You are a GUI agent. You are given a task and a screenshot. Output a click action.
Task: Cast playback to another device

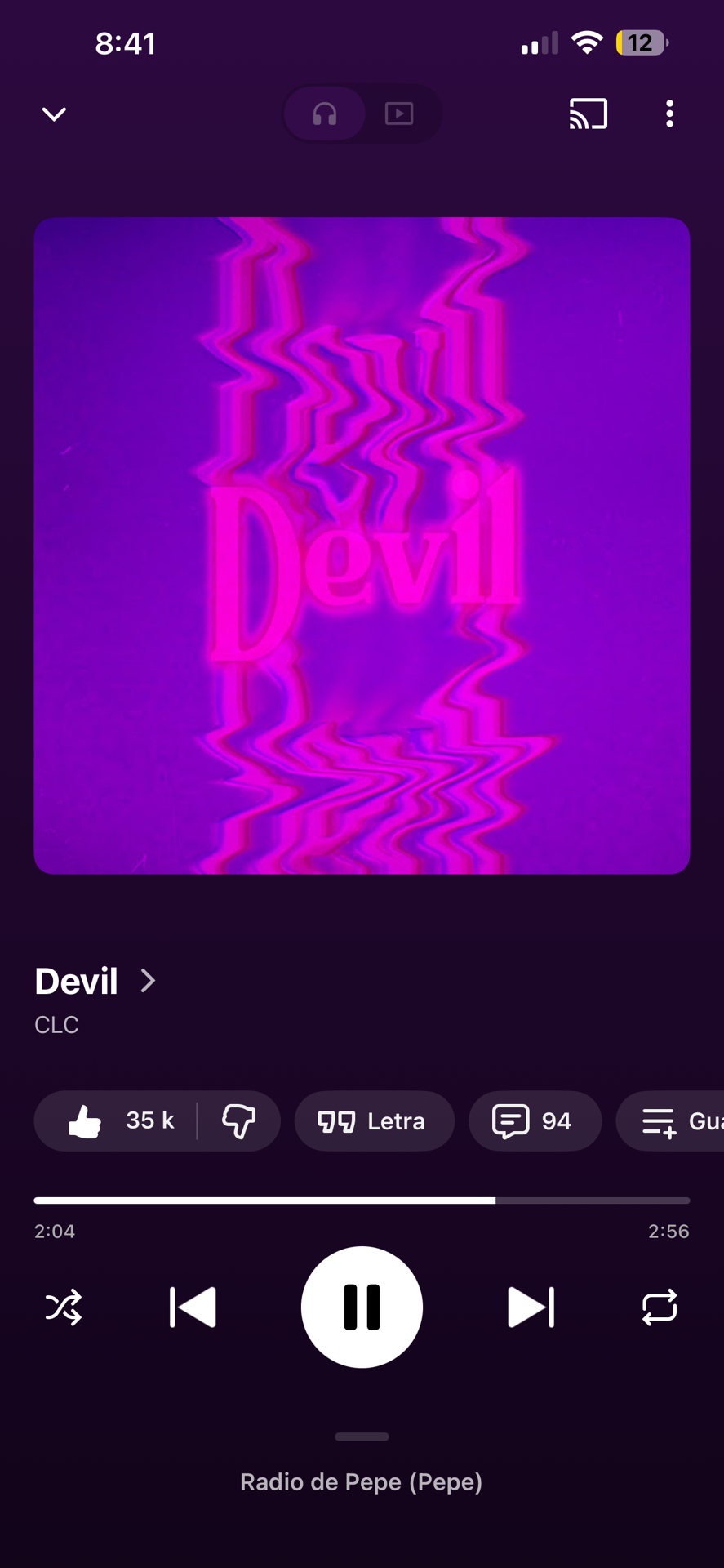(588, 114)
